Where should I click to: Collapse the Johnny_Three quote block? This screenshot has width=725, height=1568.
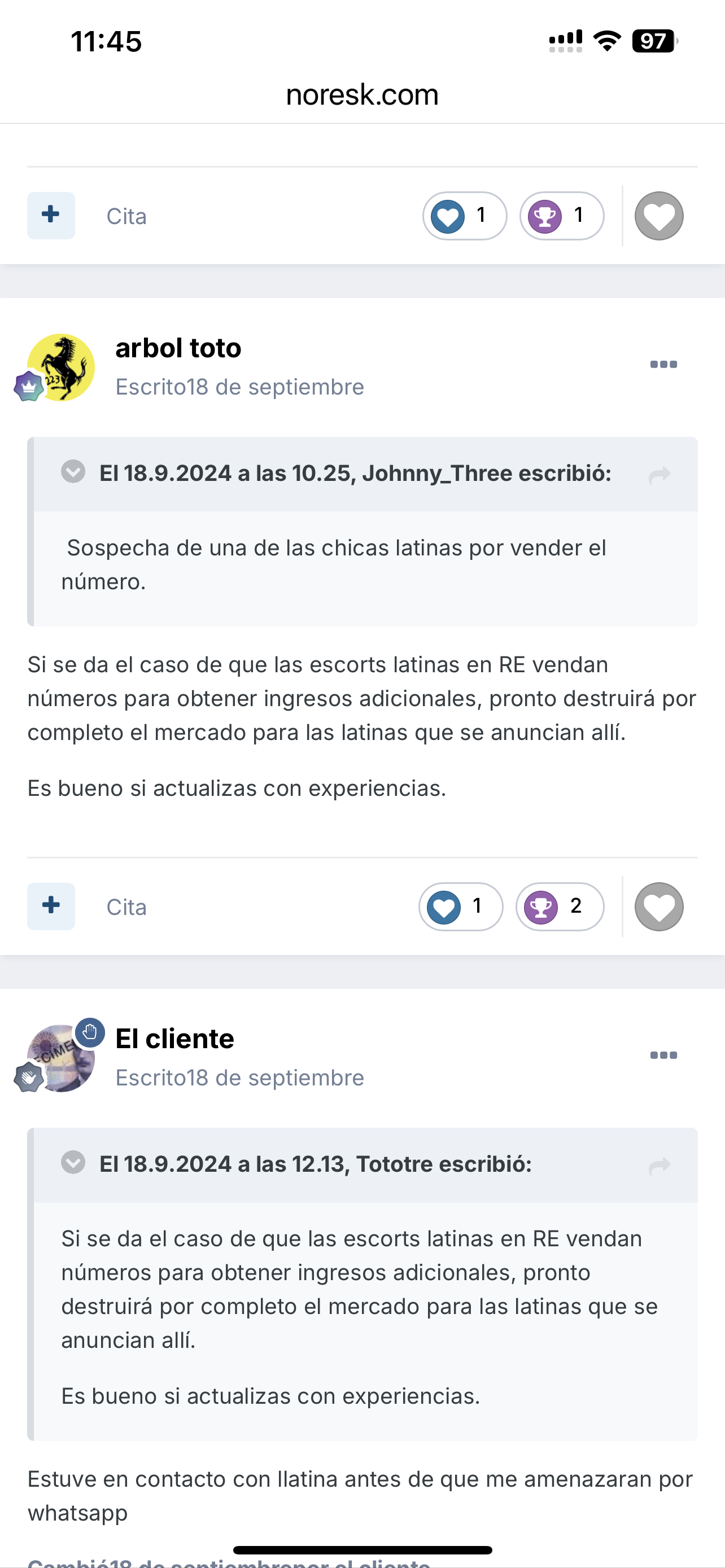pyautogui.click(x=73, y=471)
